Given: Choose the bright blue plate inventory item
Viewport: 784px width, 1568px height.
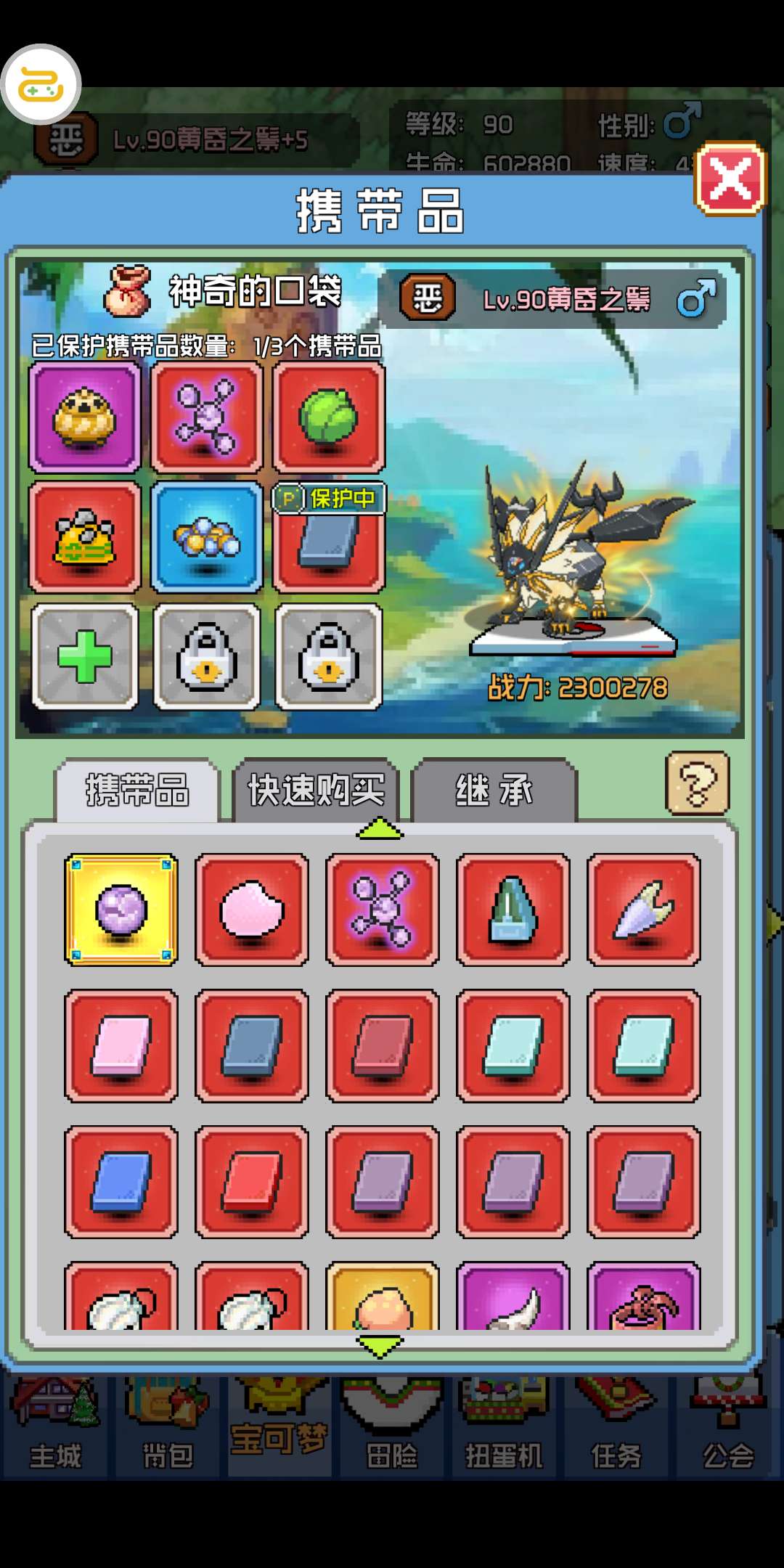Looking at the screenshot, I should pos(121,1182).
